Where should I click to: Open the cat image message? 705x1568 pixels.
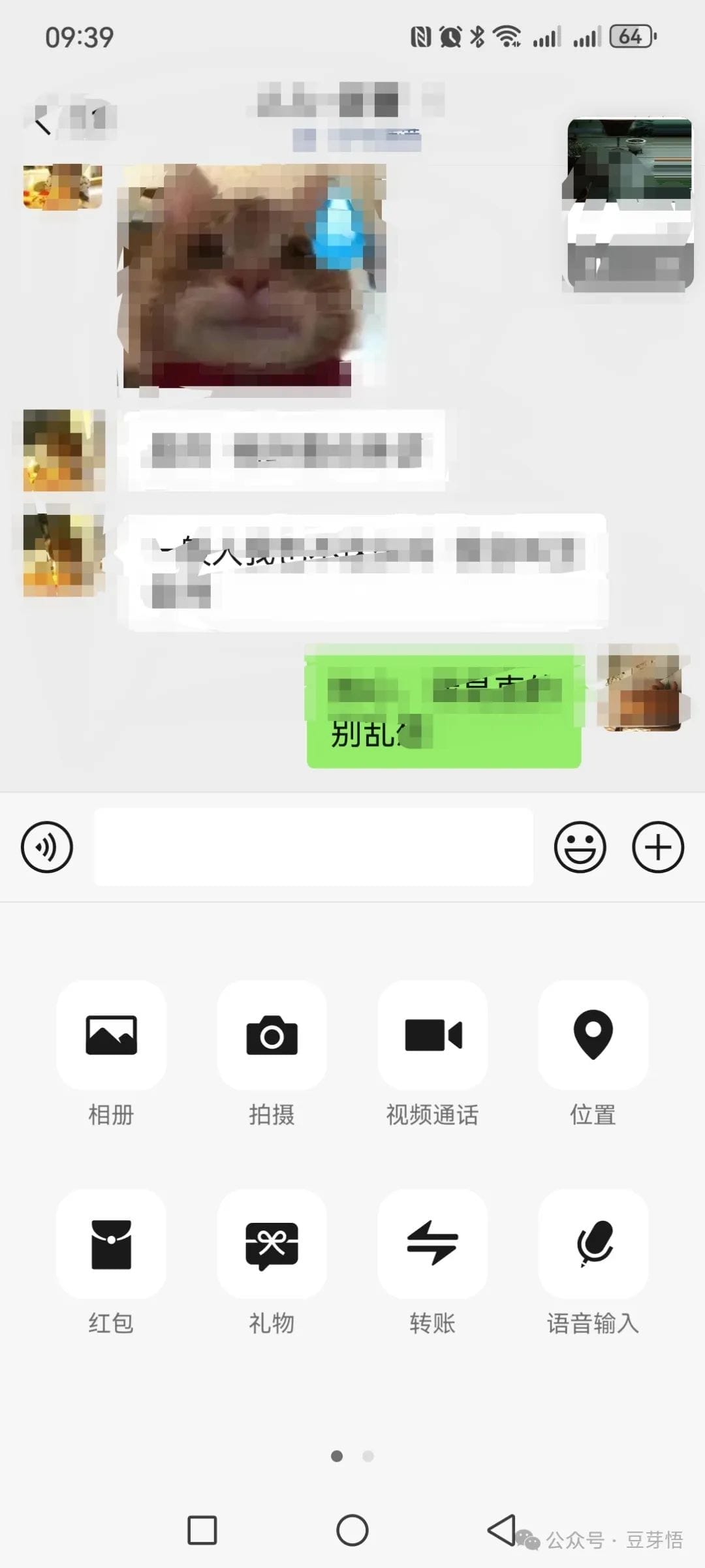click(x=251, y=277)
